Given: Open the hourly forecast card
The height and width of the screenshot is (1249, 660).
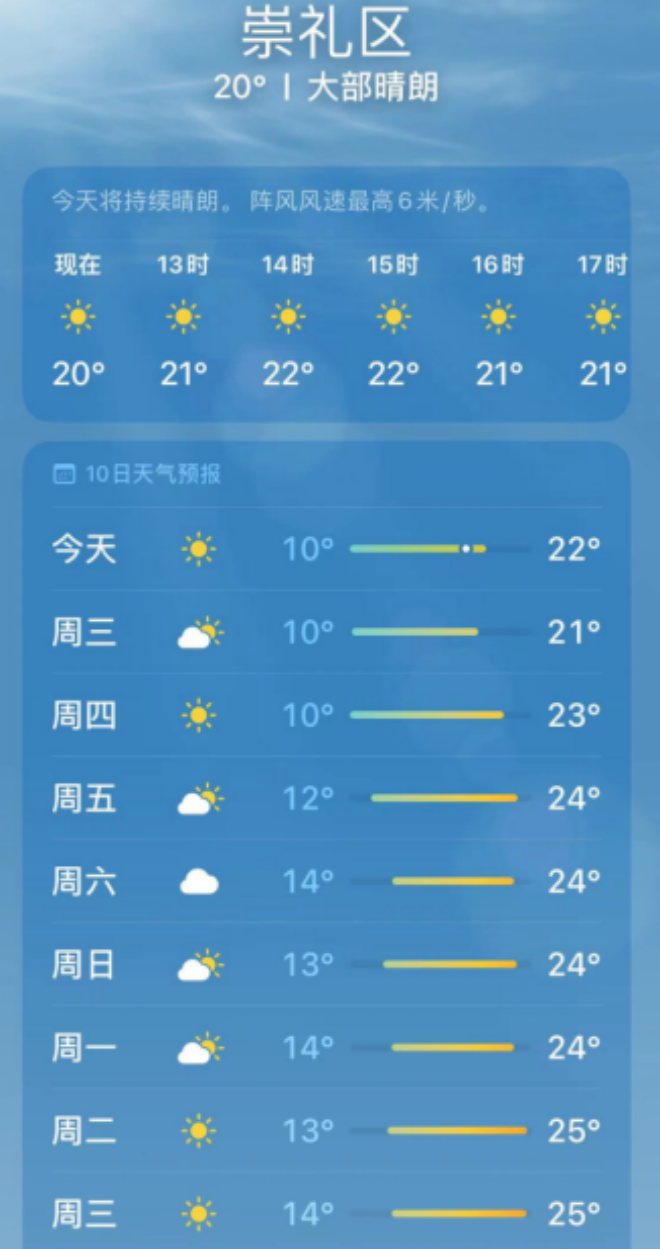Looking at the screenshot, I should click(x=326, y=295).
